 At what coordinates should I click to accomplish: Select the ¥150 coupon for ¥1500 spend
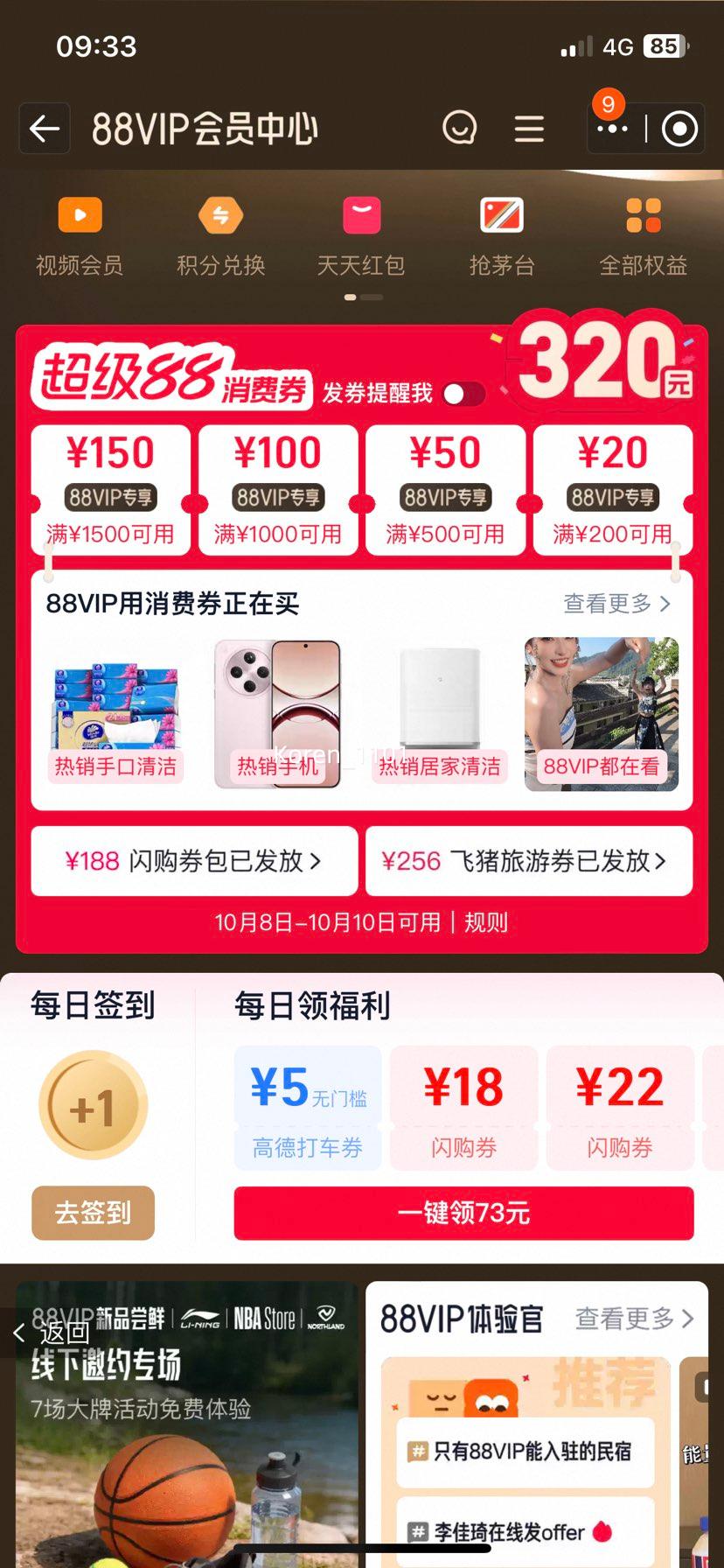[110, 490]
